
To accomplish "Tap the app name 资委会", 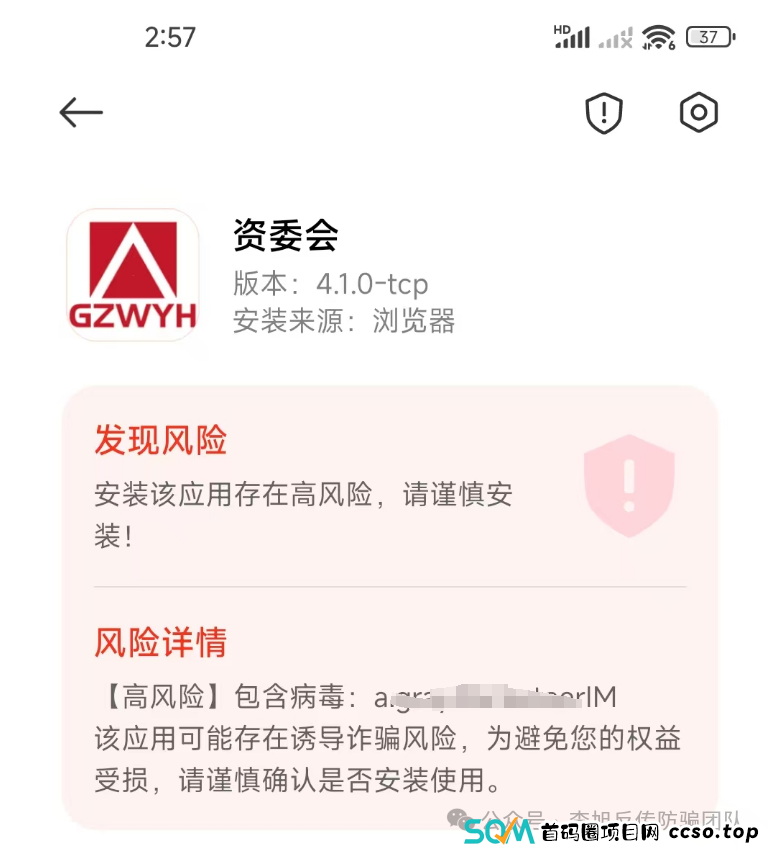I will coord(286,236).
